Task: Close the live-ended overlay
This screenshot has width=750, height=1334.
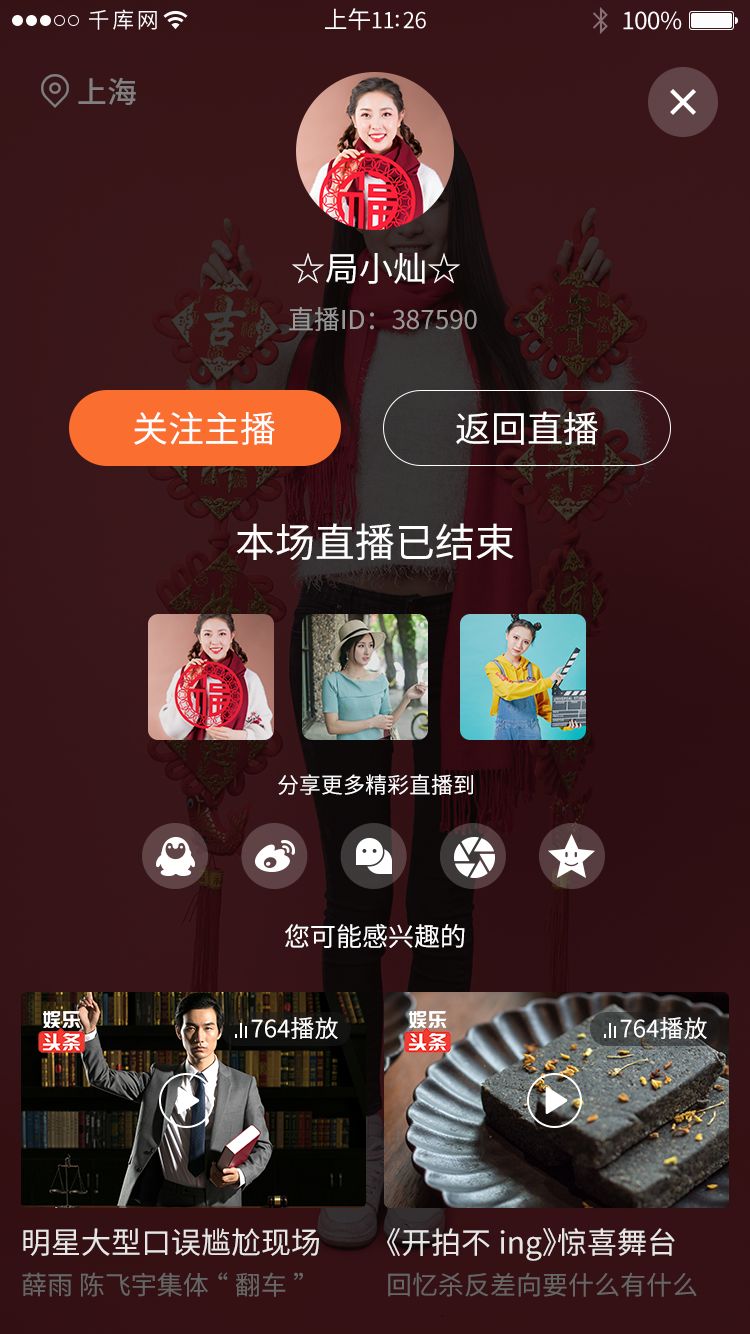Action: (683, 102)
